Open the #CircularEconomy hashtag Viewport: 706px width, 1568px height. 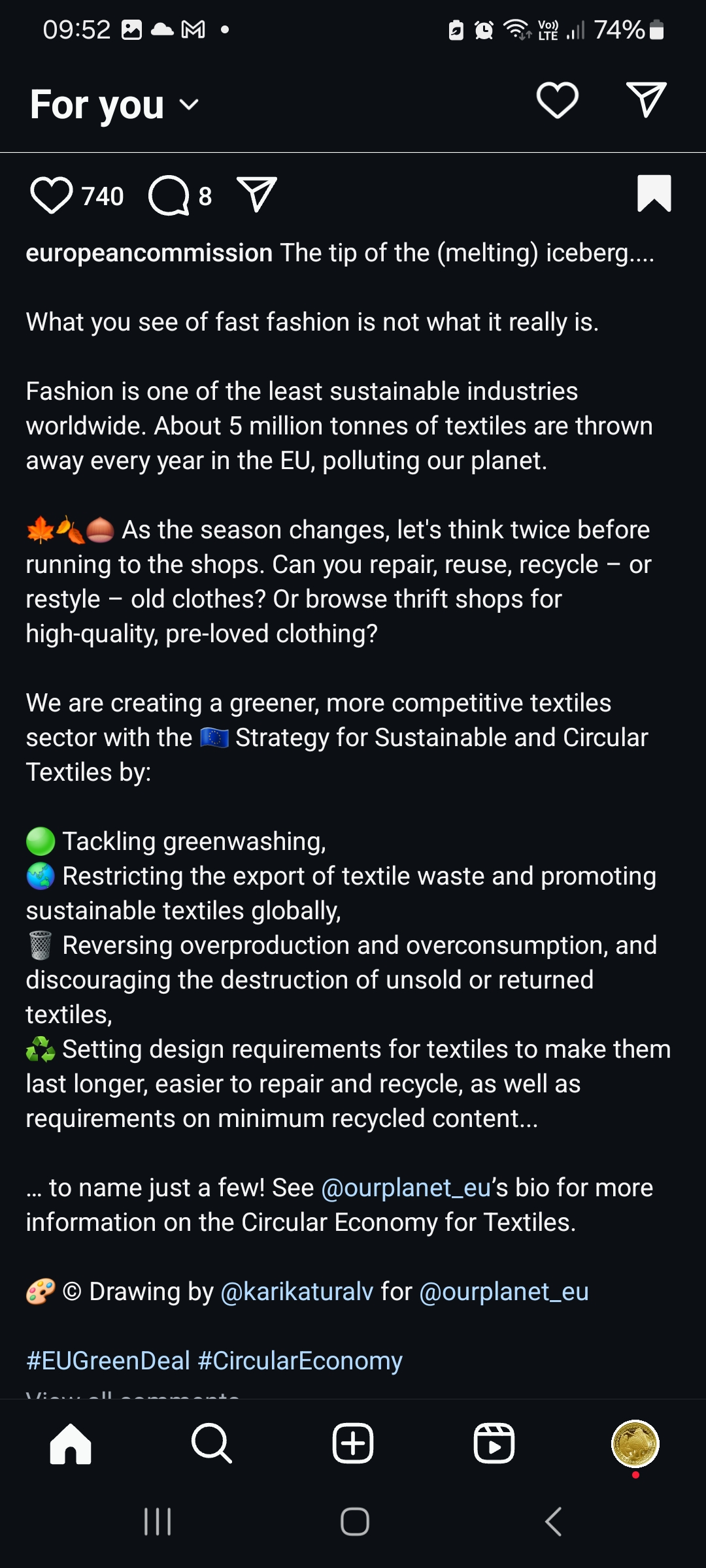300,1361
